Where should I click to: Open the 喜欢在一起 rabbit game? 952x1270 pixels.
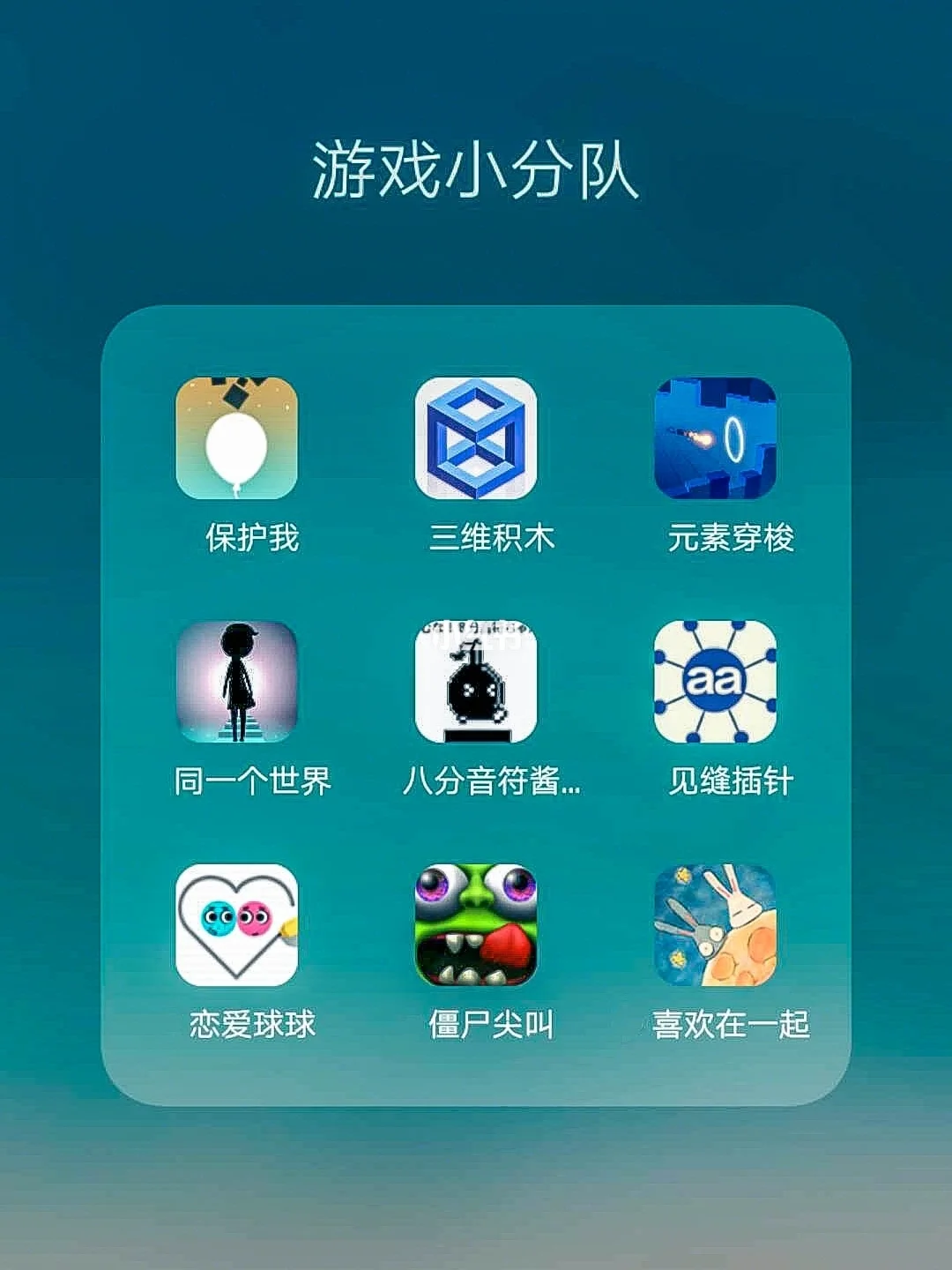point(716,925)
